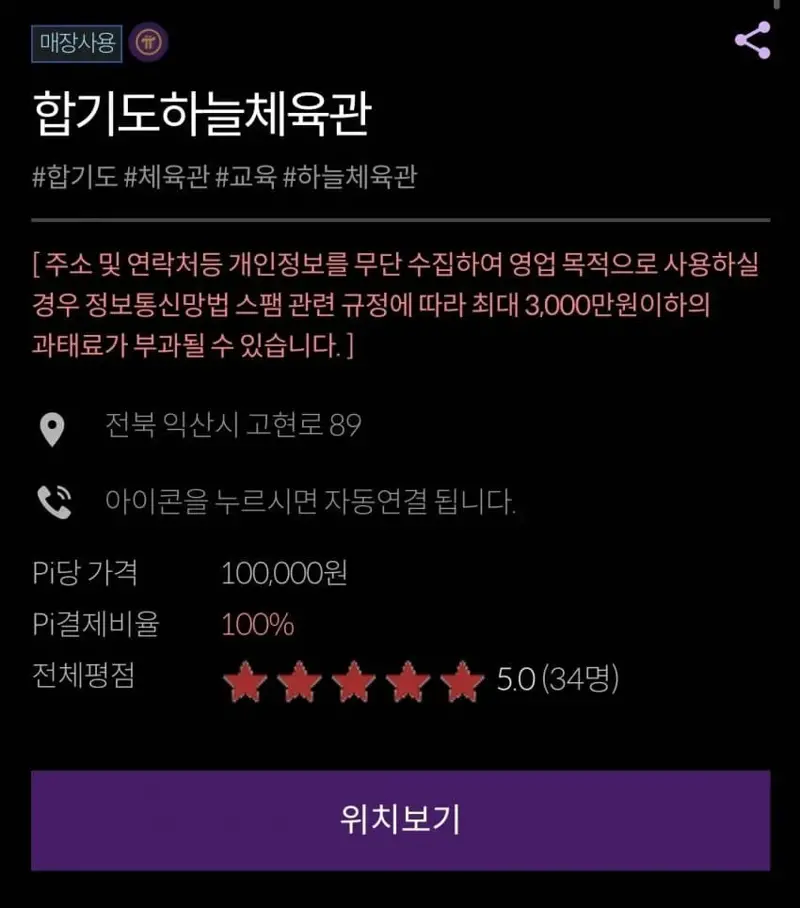Open the 위치보기 location button

pos(400,820)
